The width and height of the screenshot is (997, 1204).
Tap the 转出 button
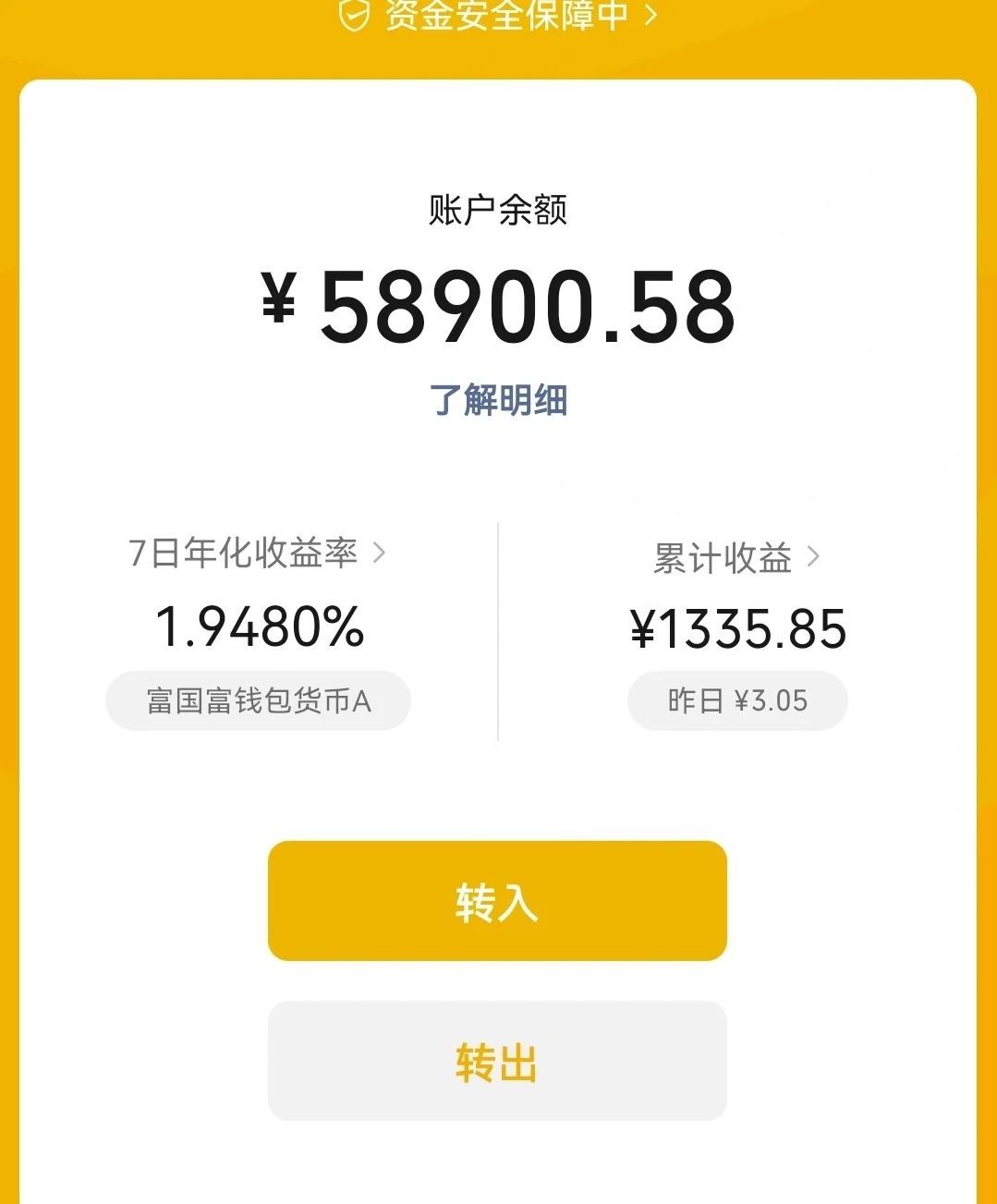click(x=497, y=1061)
